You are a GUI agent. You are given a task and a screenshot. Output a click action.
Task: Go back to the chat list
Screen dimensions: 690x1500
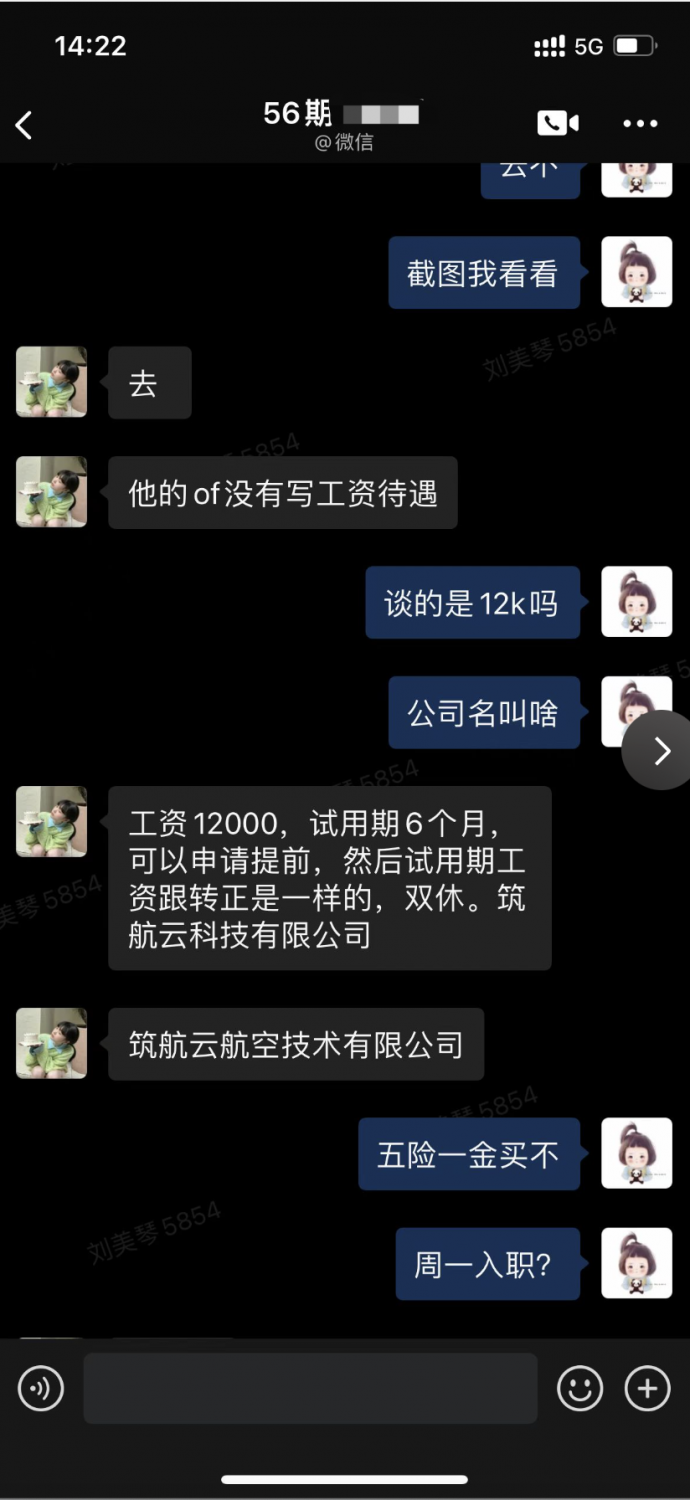click(25, 125)
